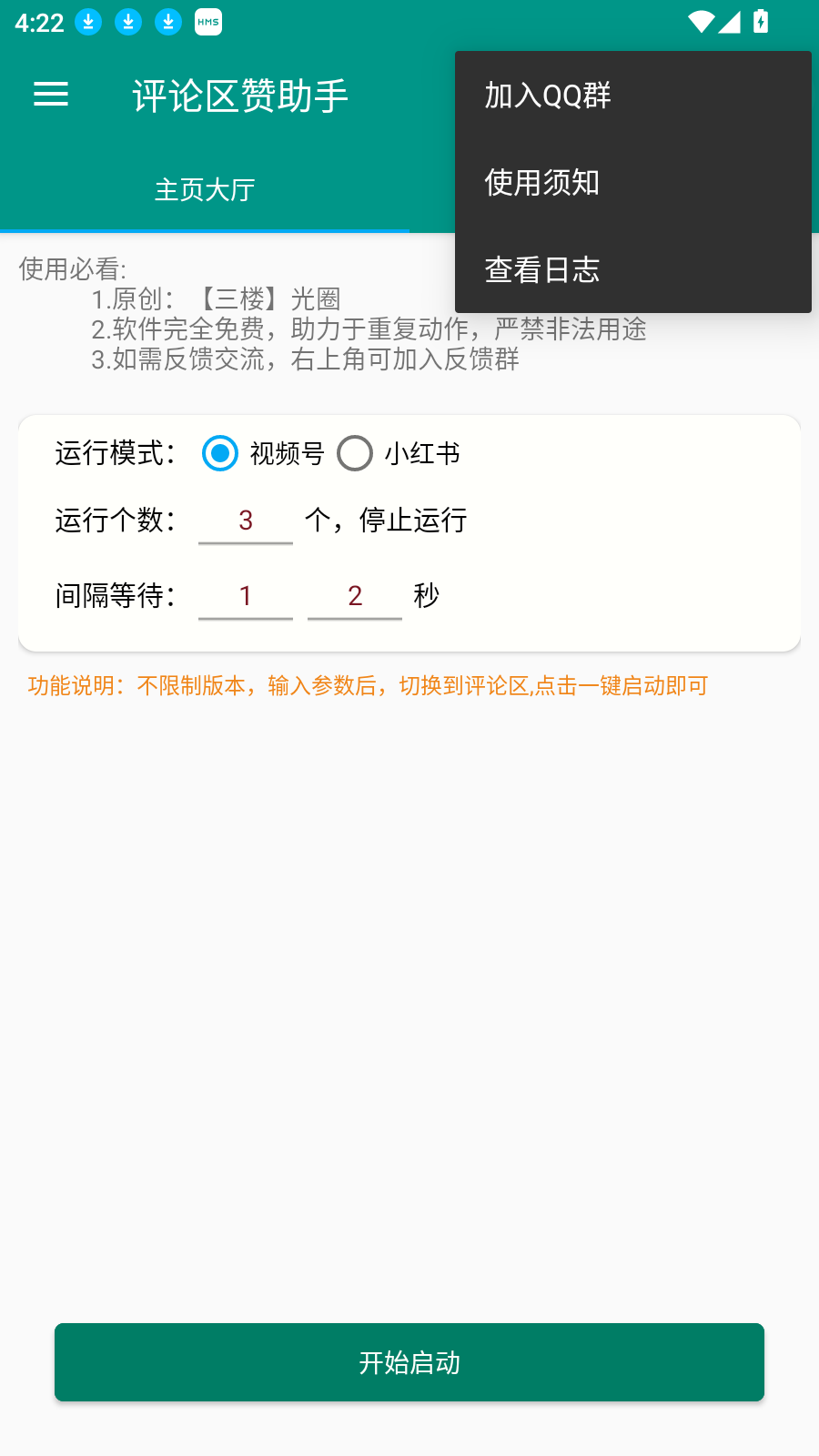This screenshot has height=1456, width=819.
Task: Edit the 运行个数 count field
Action: tap(246, 521)
